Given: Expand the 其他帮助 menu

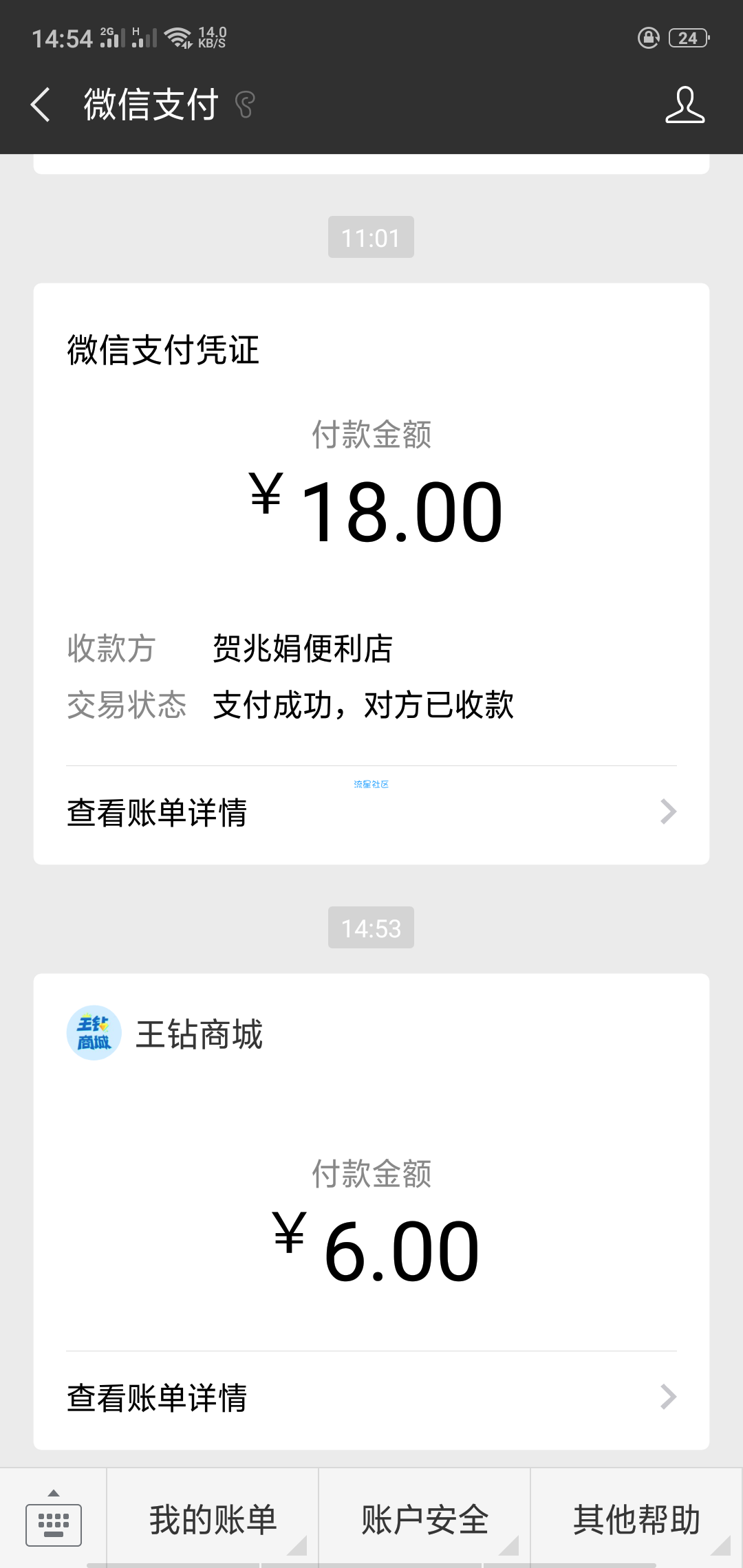Looking at the screenshot, I should click(x=637, y=1518).
